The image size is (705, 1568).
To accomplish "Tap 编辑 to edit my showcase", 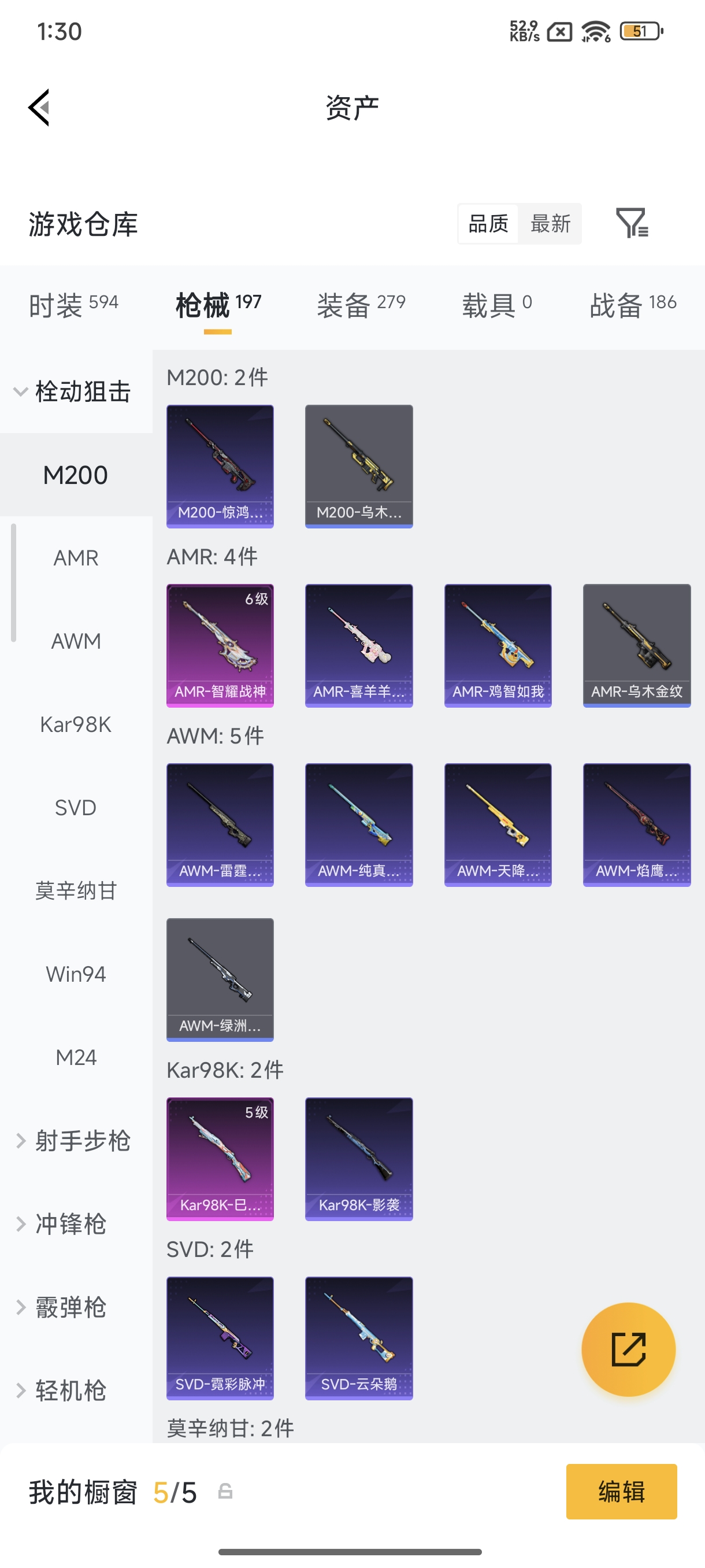I will point(621,1491).
